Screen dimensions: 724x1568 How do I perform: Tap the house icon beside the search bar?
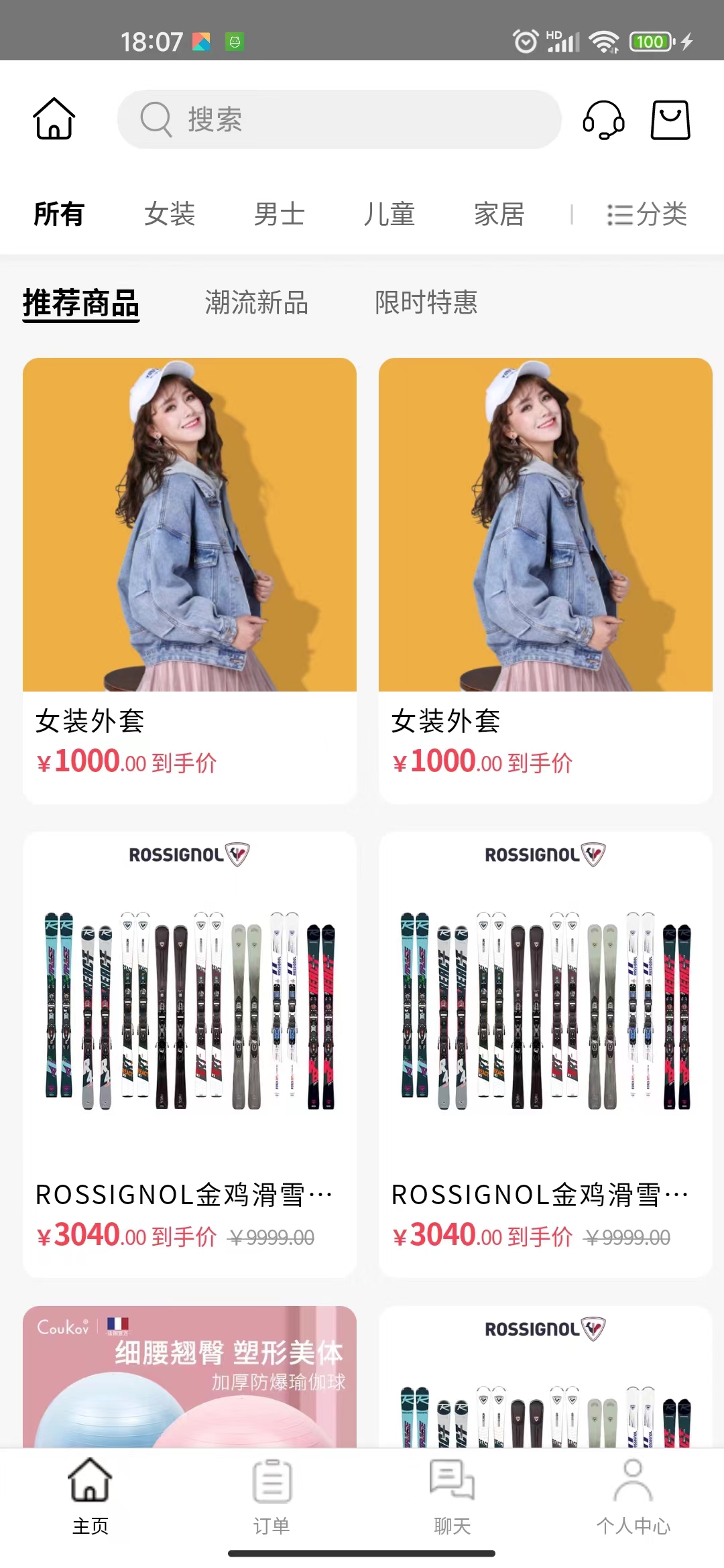click(x=54, y=119)
